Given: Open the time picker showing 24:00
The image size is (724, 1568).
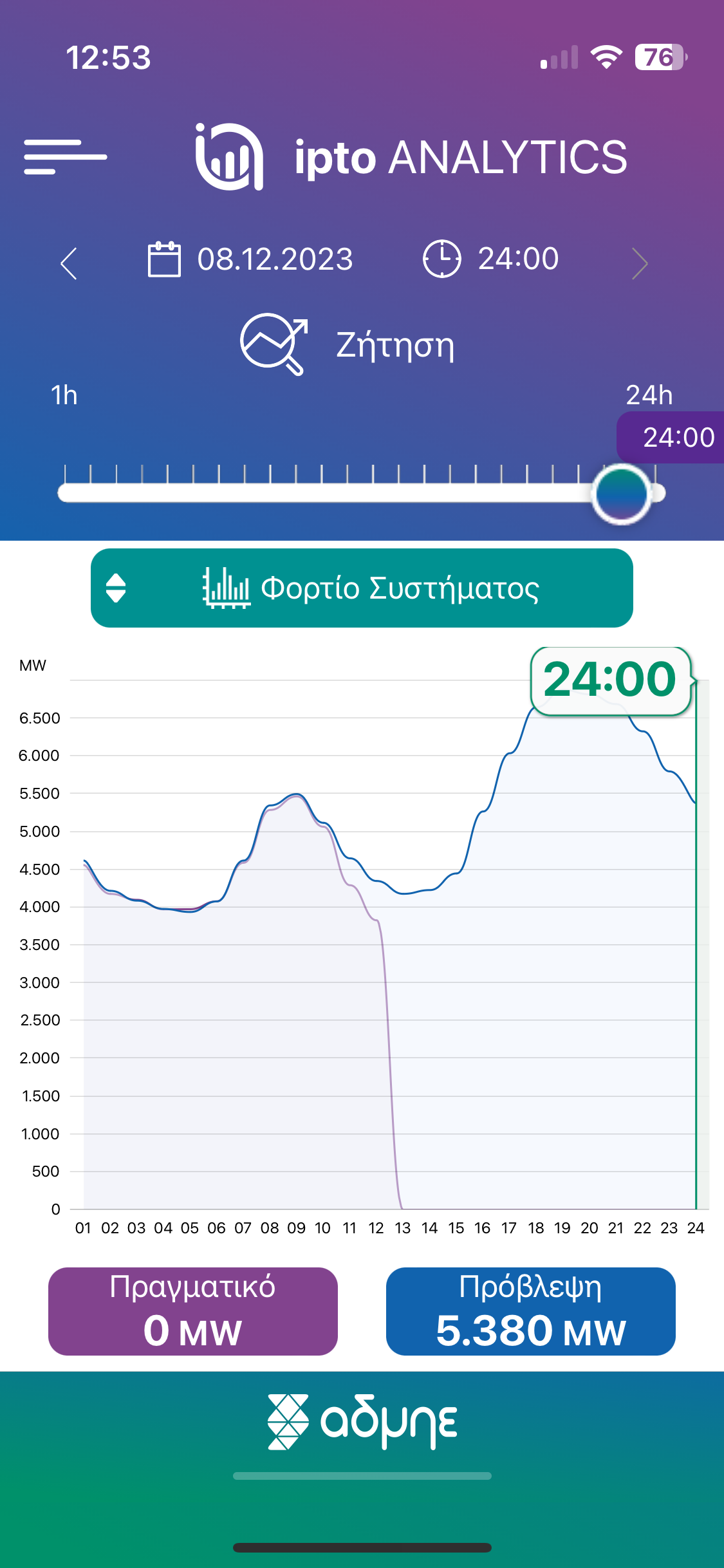Looking at the screenshot, I should 491,259.
